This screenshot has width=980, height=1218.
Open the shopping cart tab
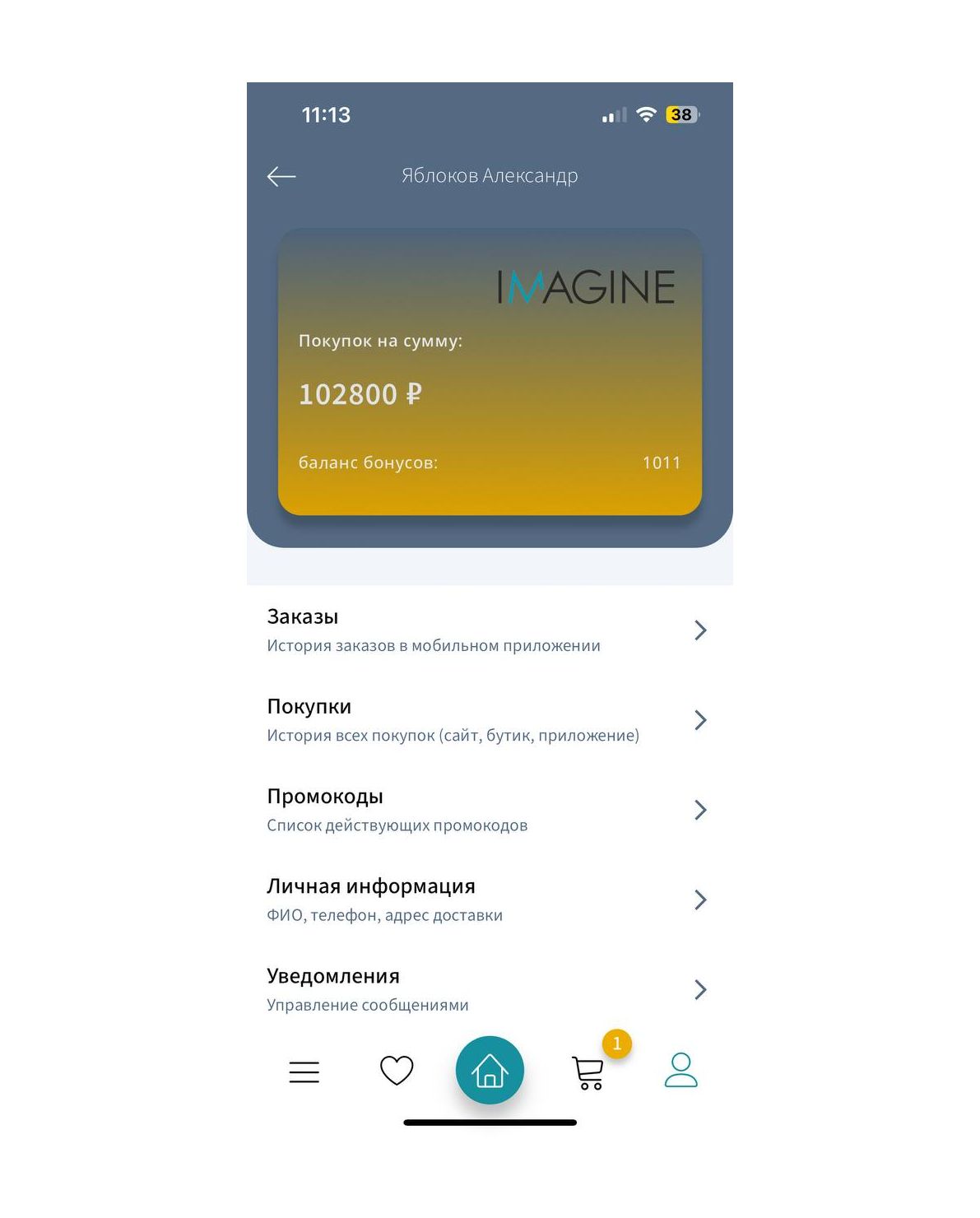[x=589, y=1072]
